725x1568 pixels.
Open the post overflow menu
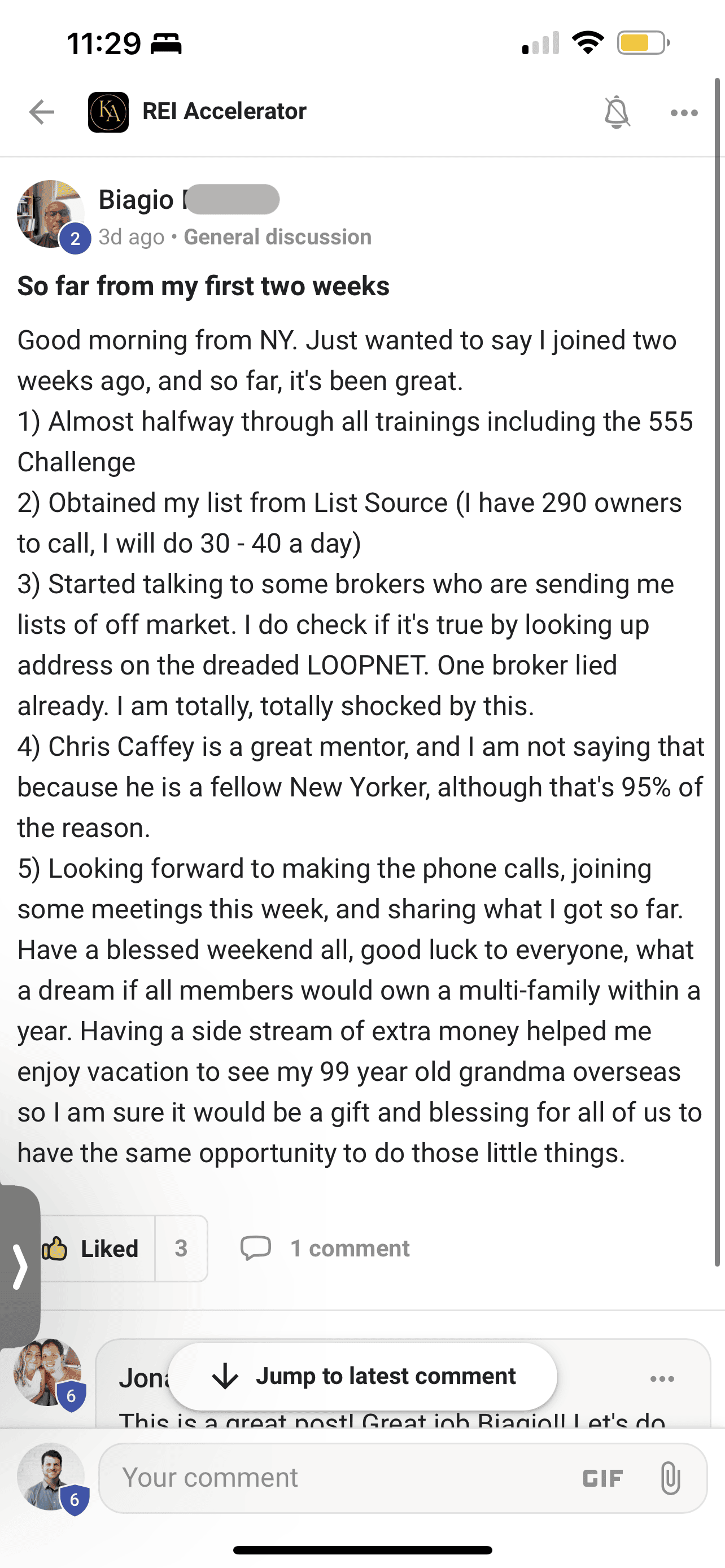click(x=684, y=113)
